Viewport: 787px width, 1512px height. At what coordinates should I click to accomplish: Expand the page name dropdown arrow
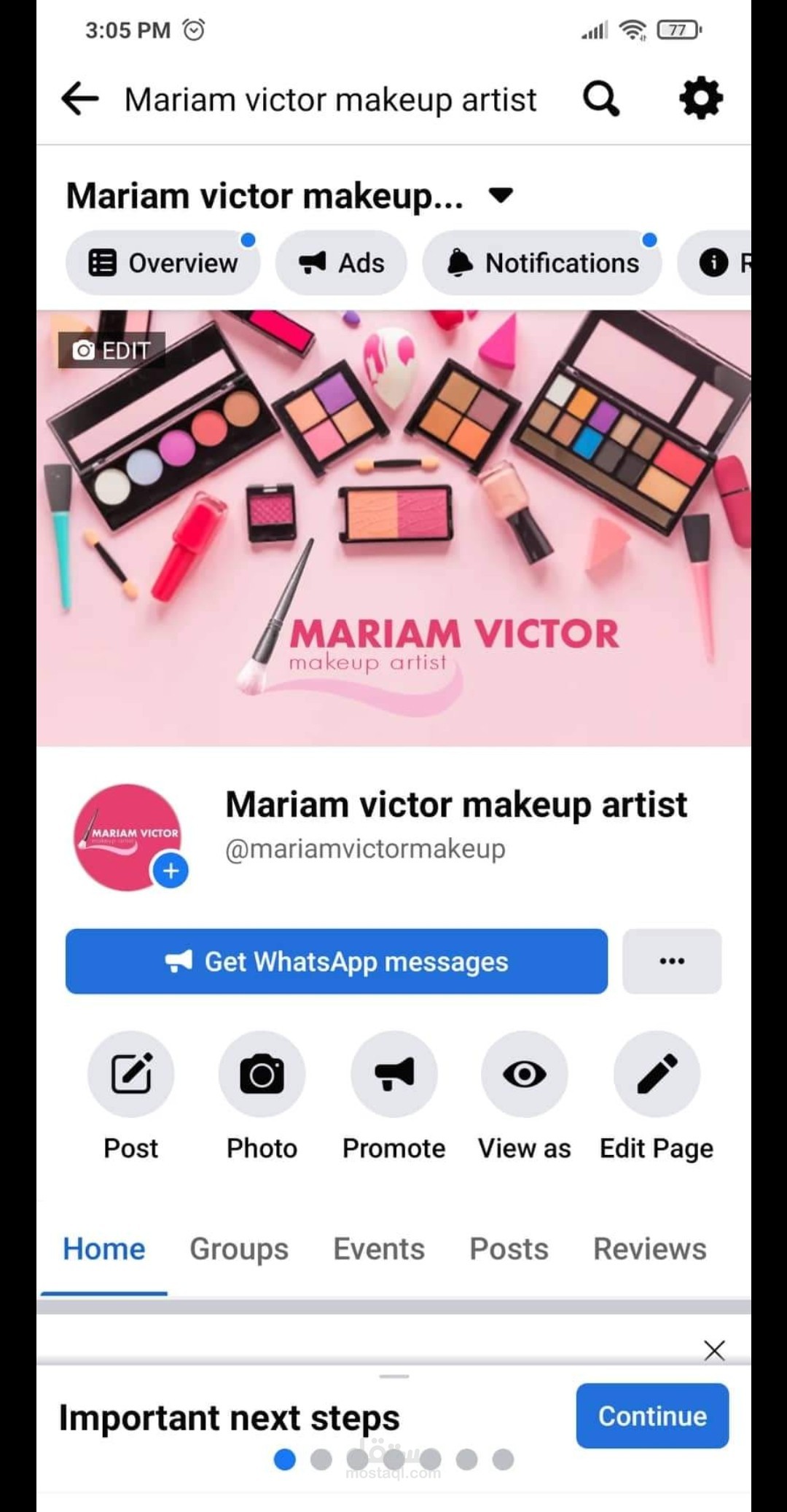(501, 195)
